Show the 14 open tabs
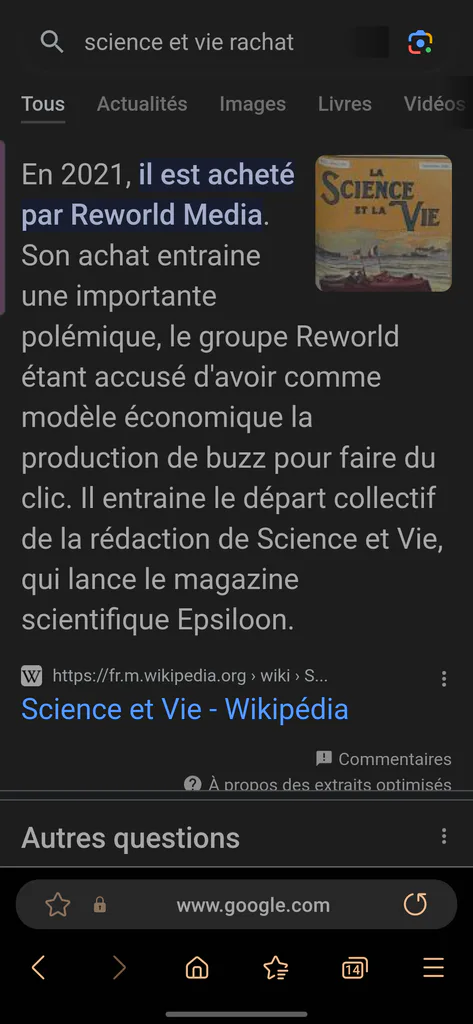 point(355,968)
